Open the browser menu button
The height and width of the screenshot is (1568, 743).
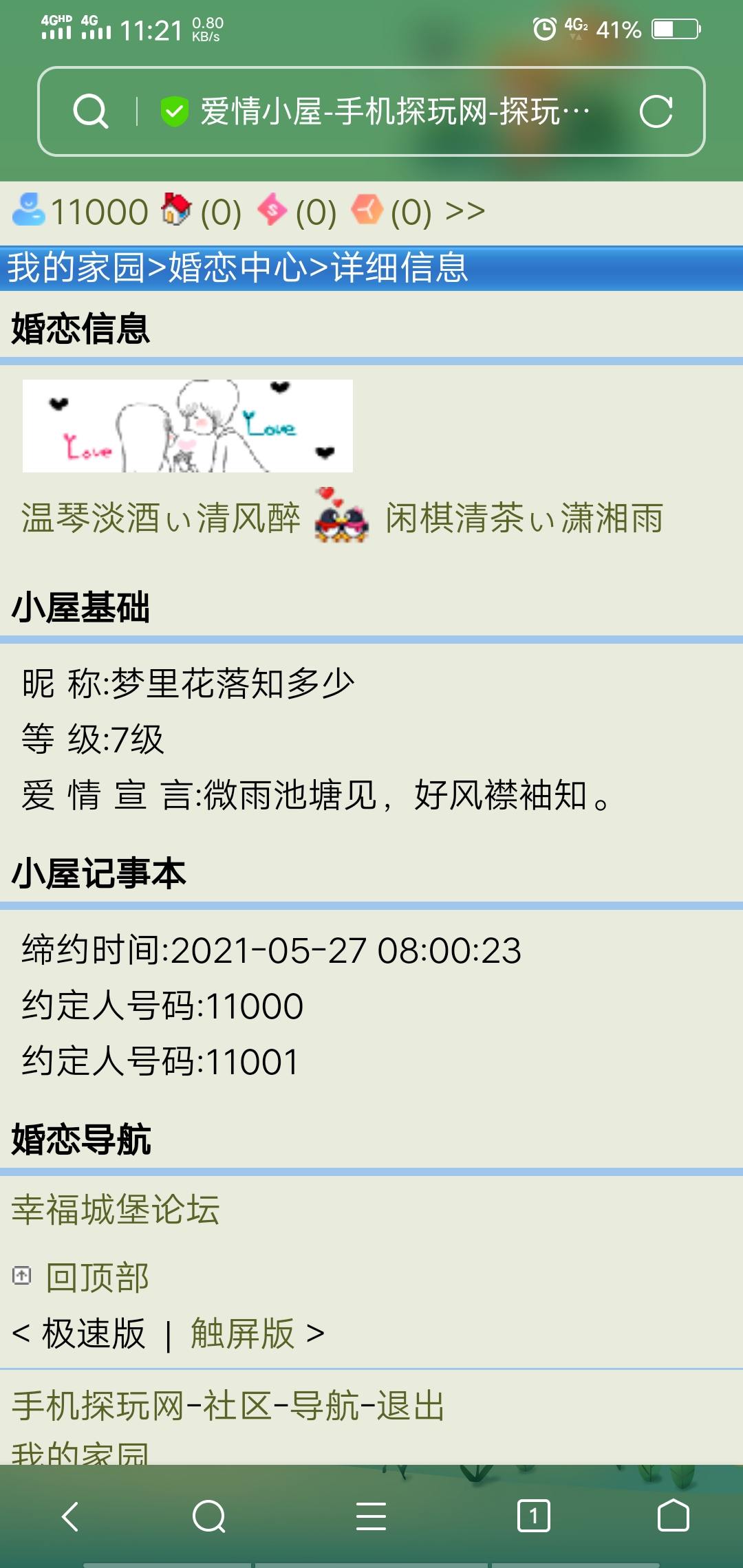tap(371, 1516)
